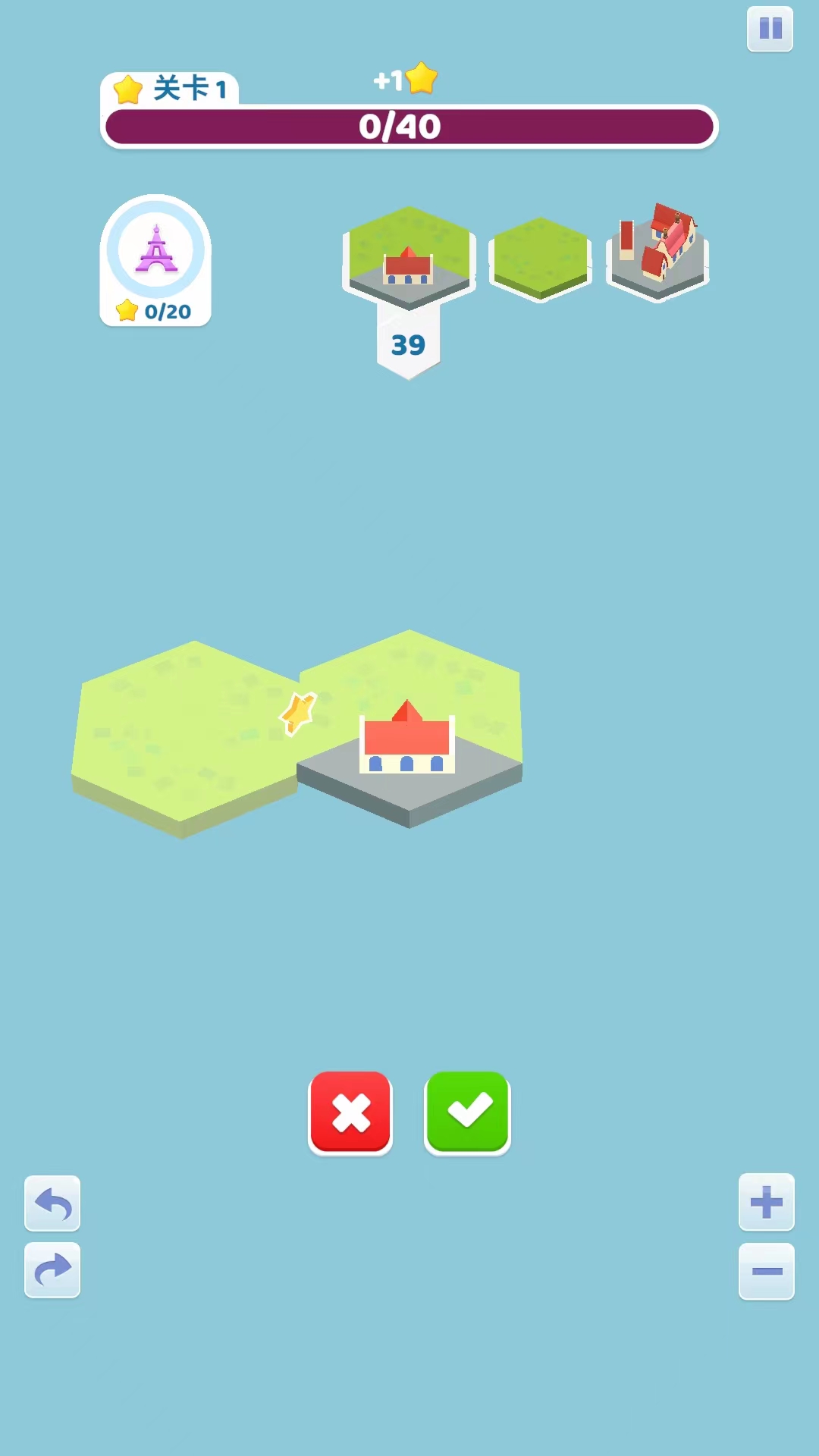The height and width of the screenshot is (1456, 819).
Task: Zoom in with the plus button
Action: pos(767,1202)
